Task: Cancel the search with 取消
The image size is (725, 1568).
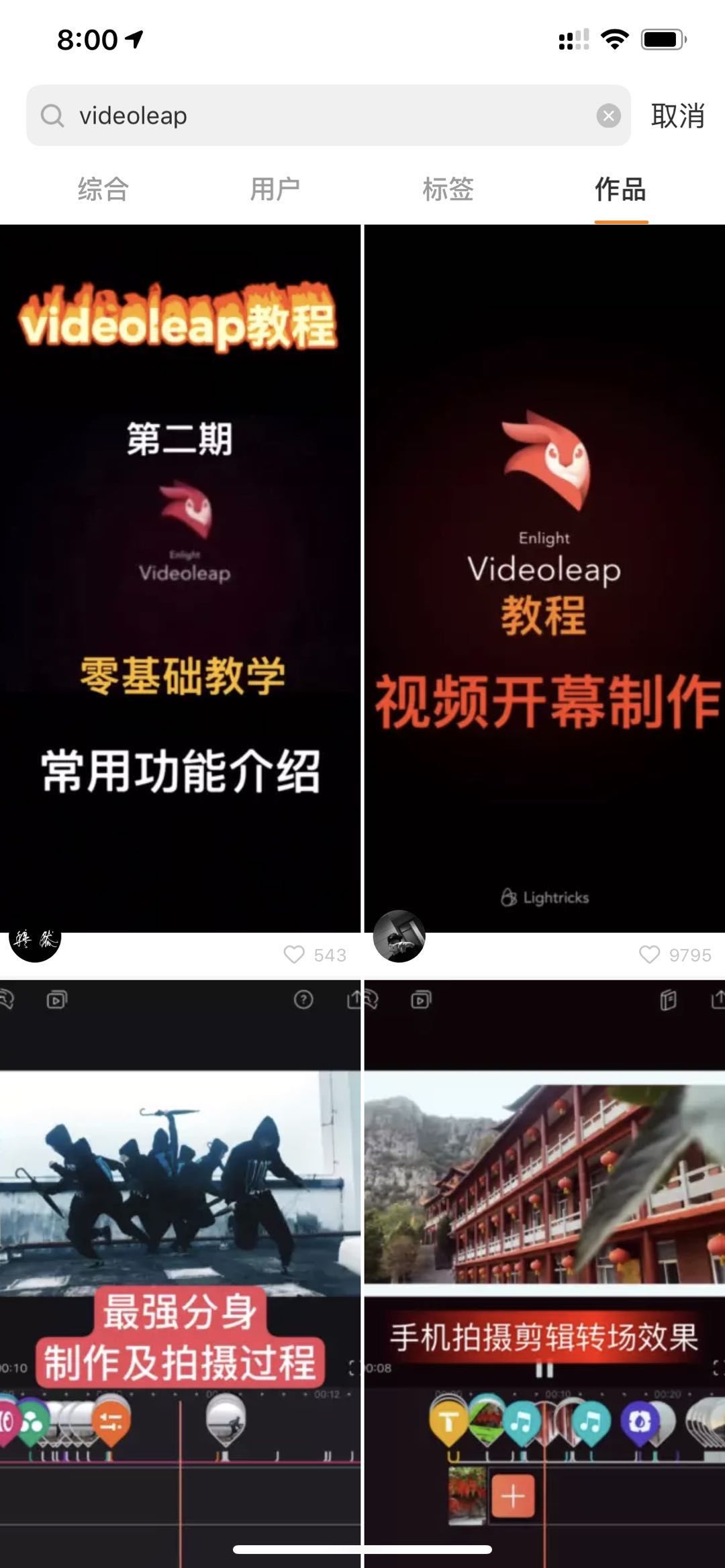Action: 677,116
